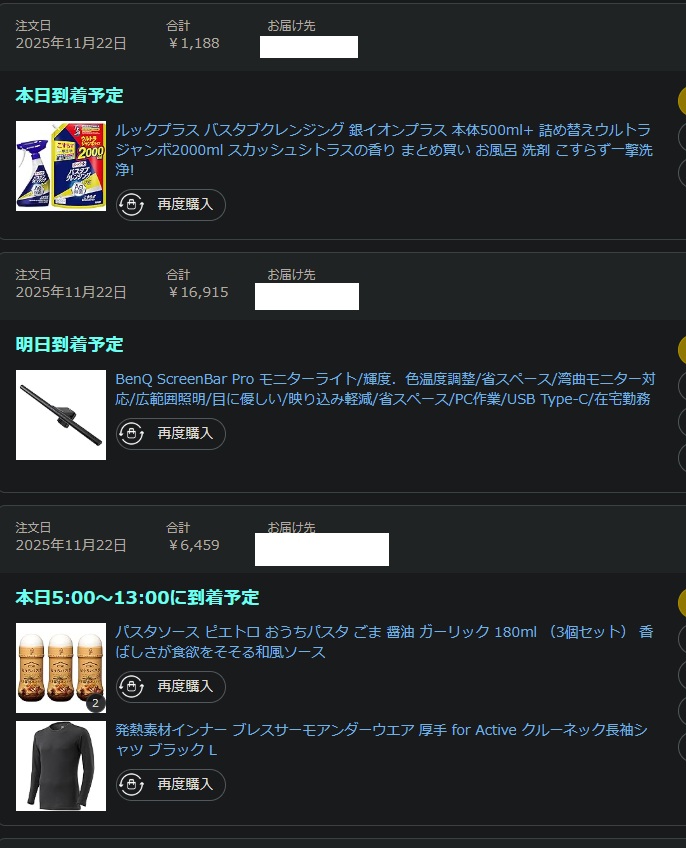Image resolution: width=686 pixels, height=848 pixels.
Task: Open the ルックプラス bath cleaner product image
Action: click(60, 166)
